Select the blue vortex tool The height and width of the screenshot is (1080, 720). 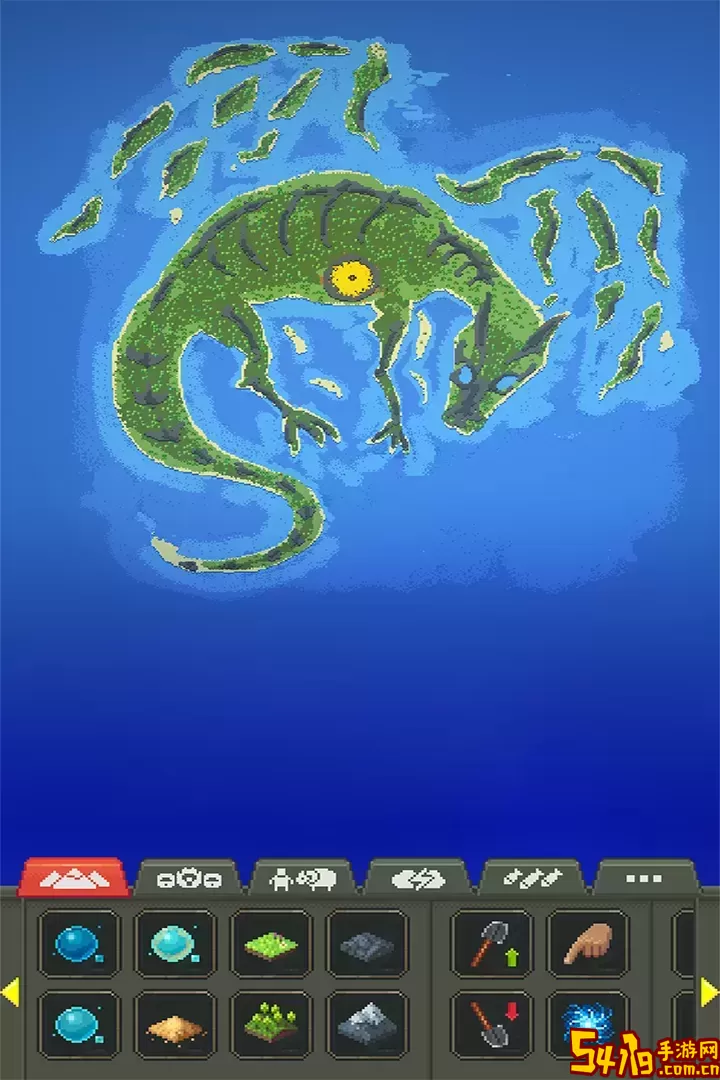click(588, 1025)
